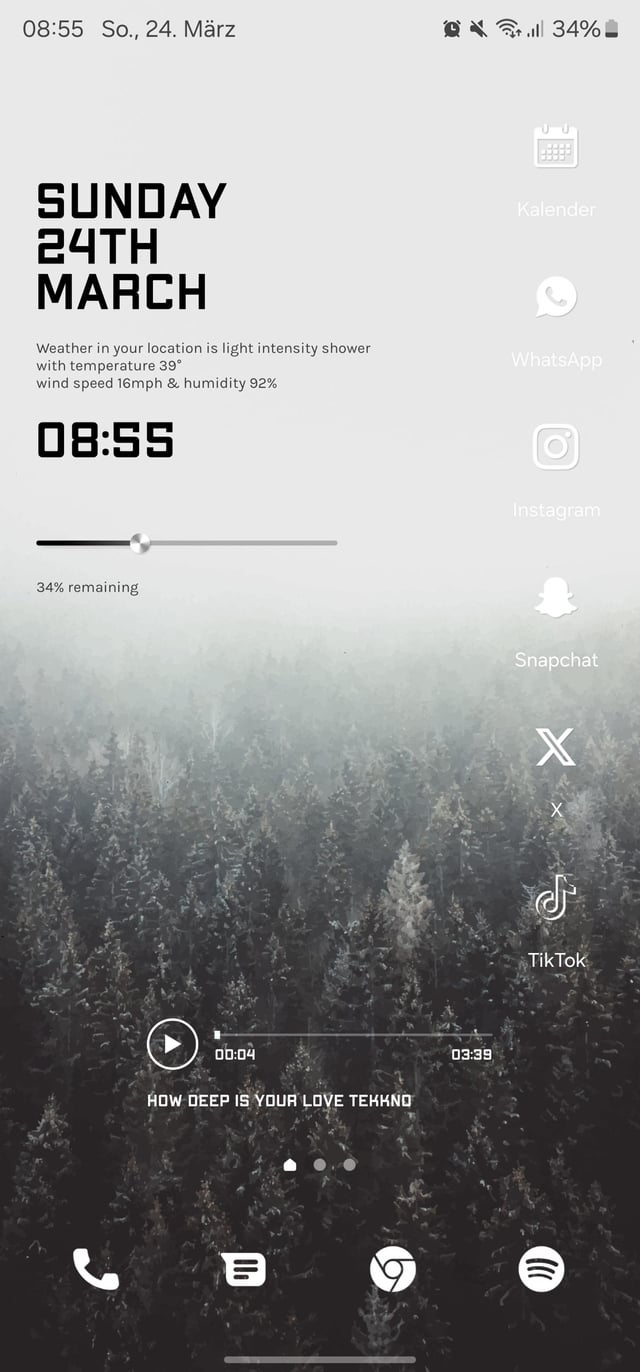The height and width of the screenshot is (1372, 640).
Task: Launch the Snapchat app
Action: tap(556, 598)
